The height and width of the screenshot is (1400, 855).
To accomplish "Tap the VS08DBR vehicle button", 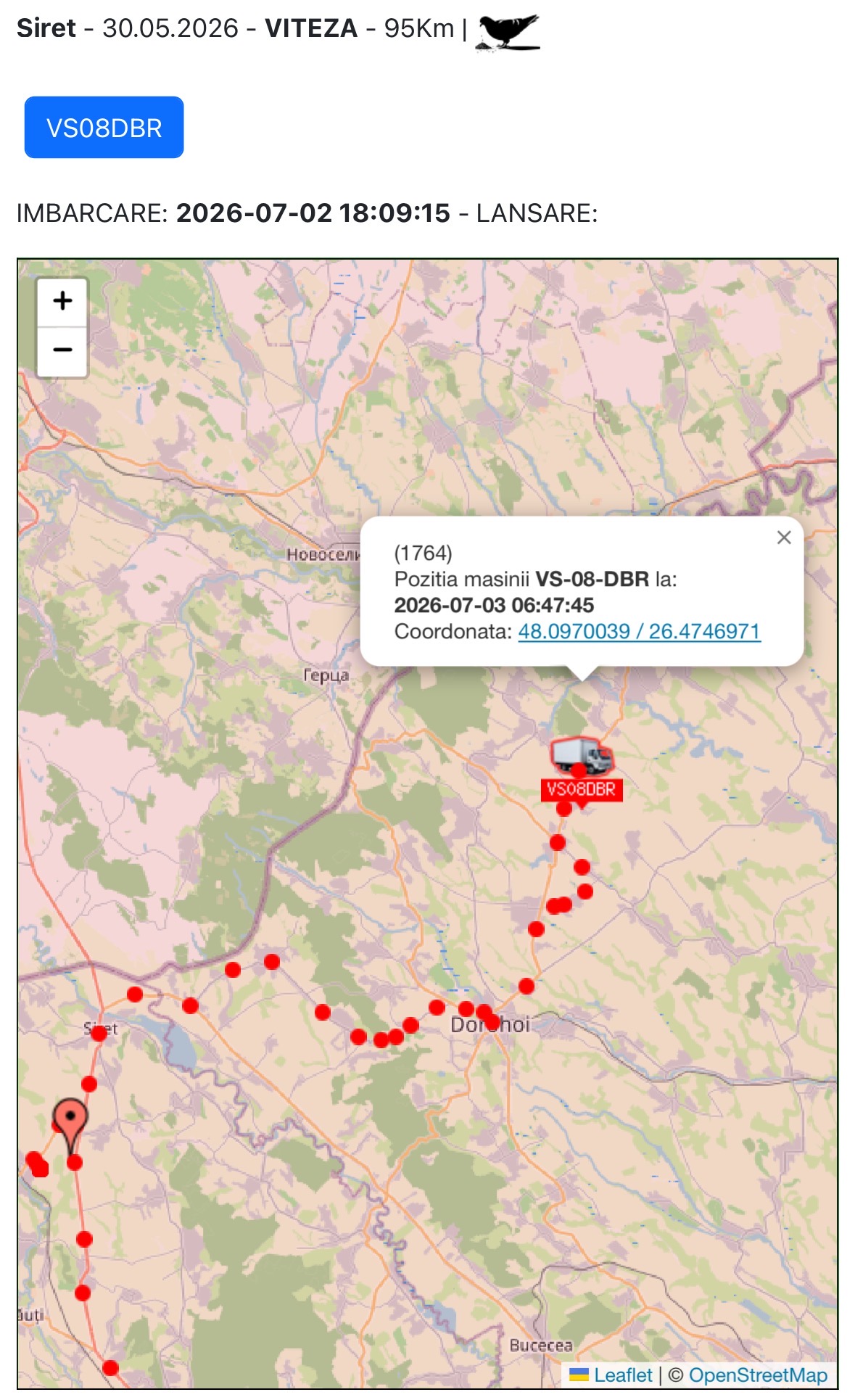I will point(104,127).
